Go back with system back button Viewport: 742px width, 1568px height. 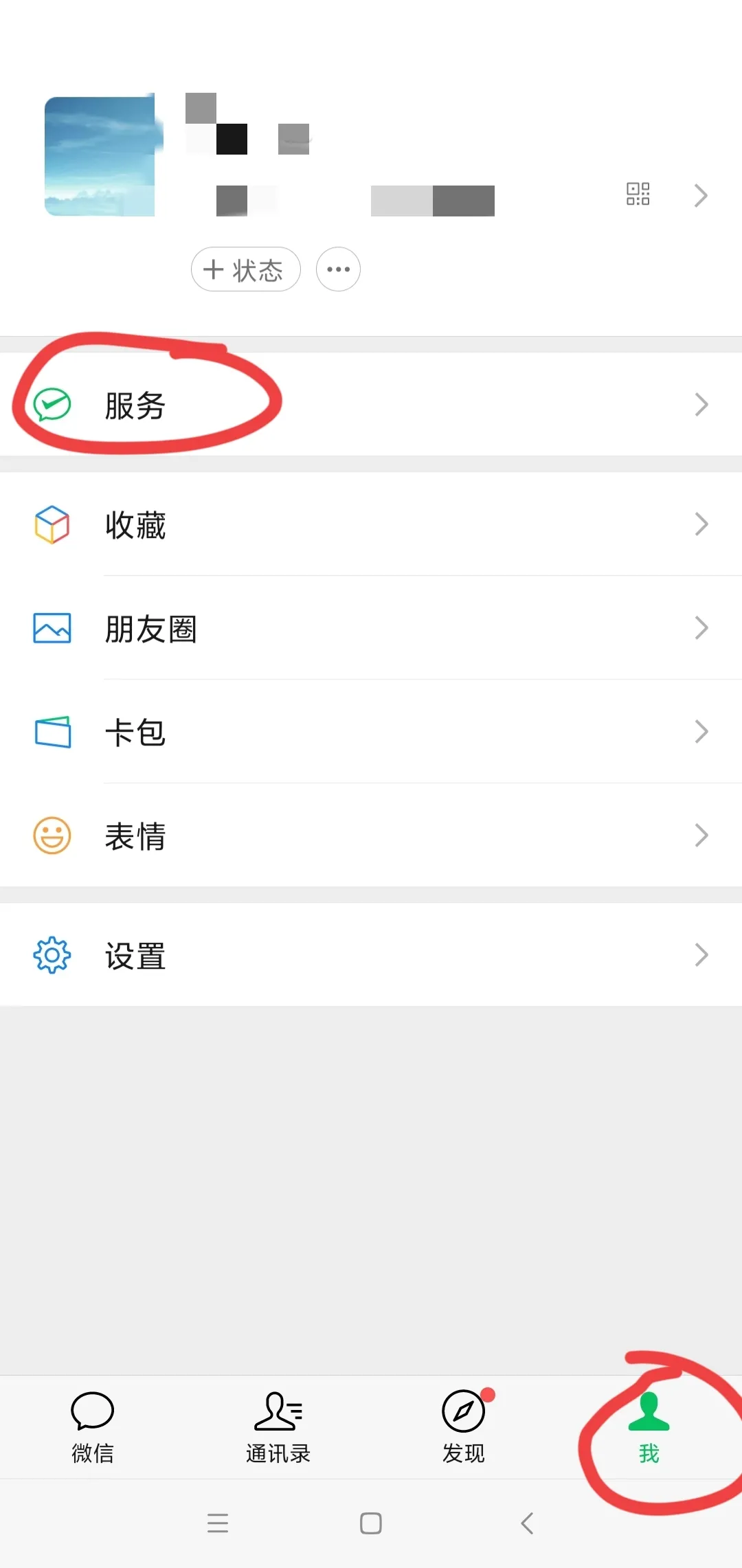pos(527,1523)
